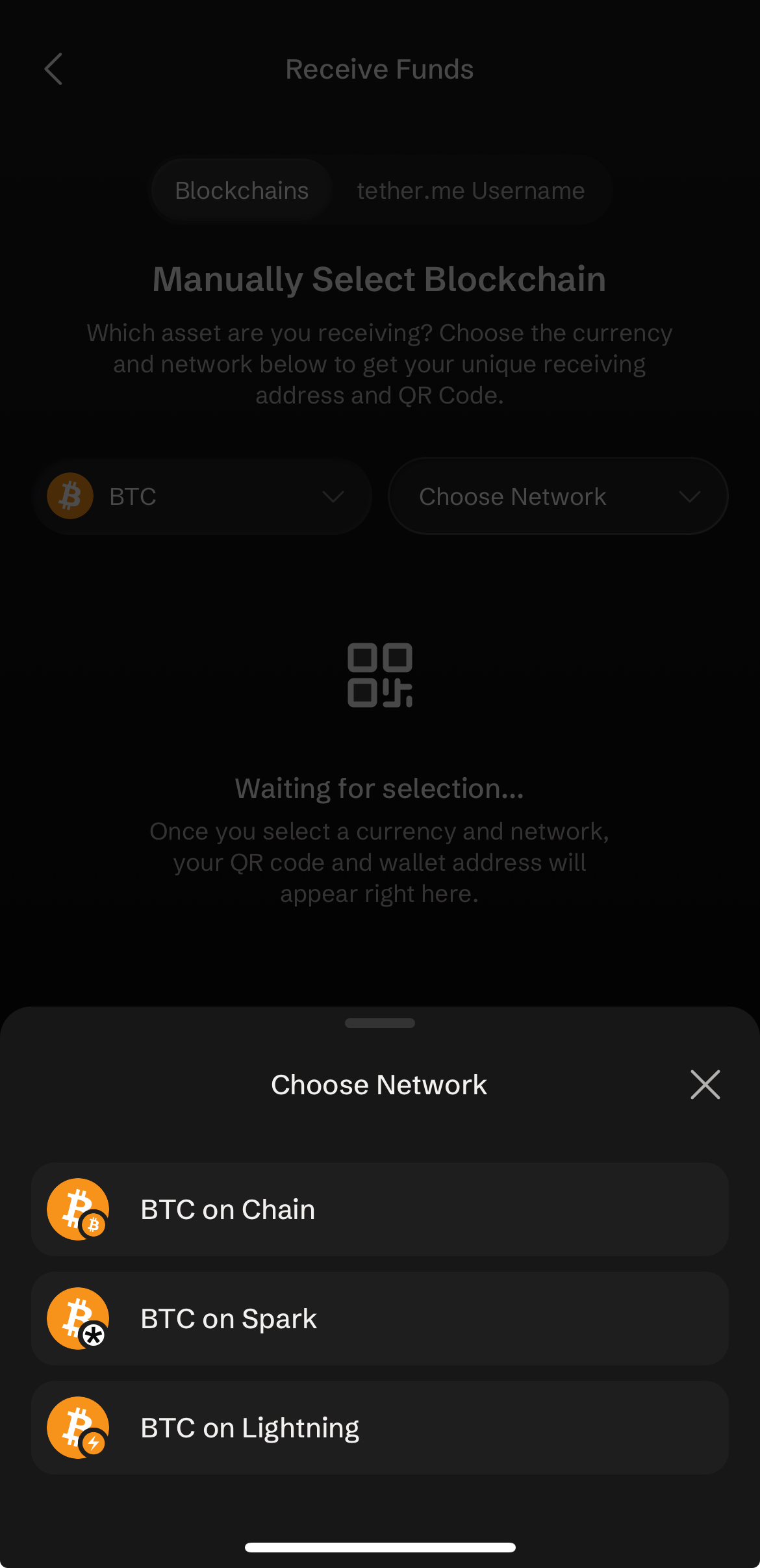Go back from Receive Funds

click(x=54, y=69)
